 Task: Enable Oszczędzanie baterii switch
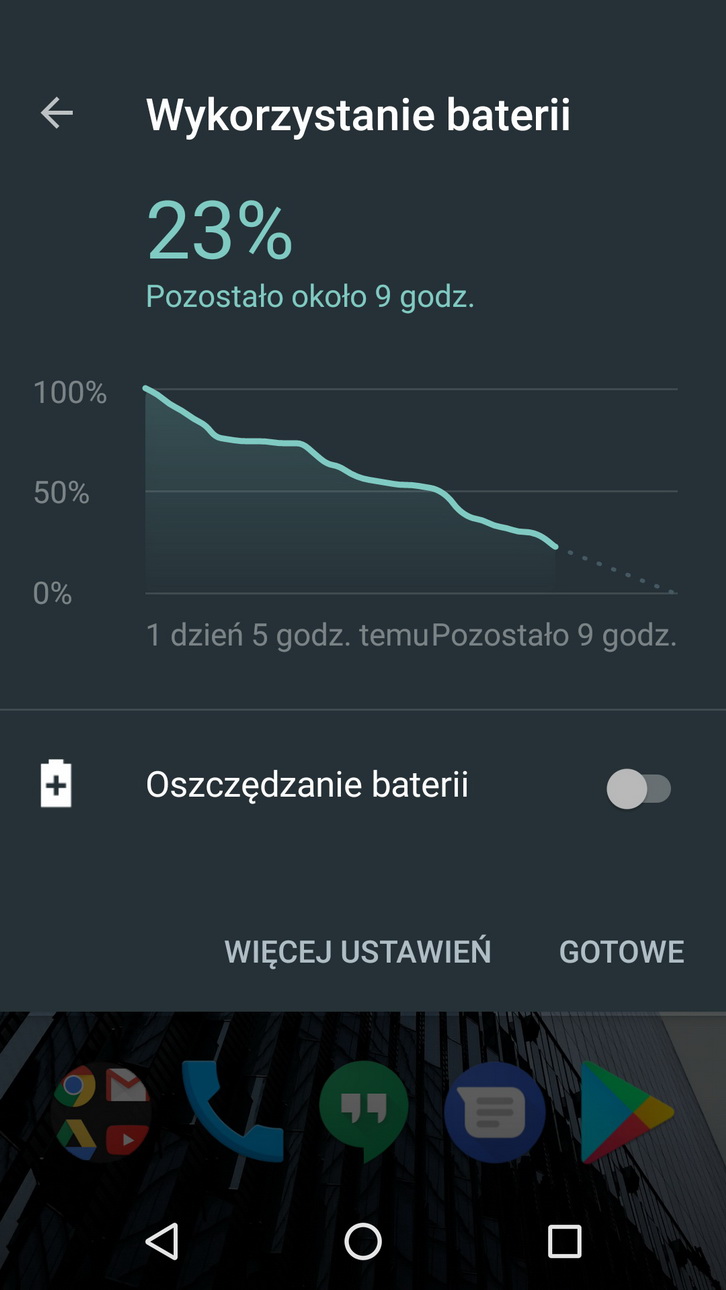638,788
